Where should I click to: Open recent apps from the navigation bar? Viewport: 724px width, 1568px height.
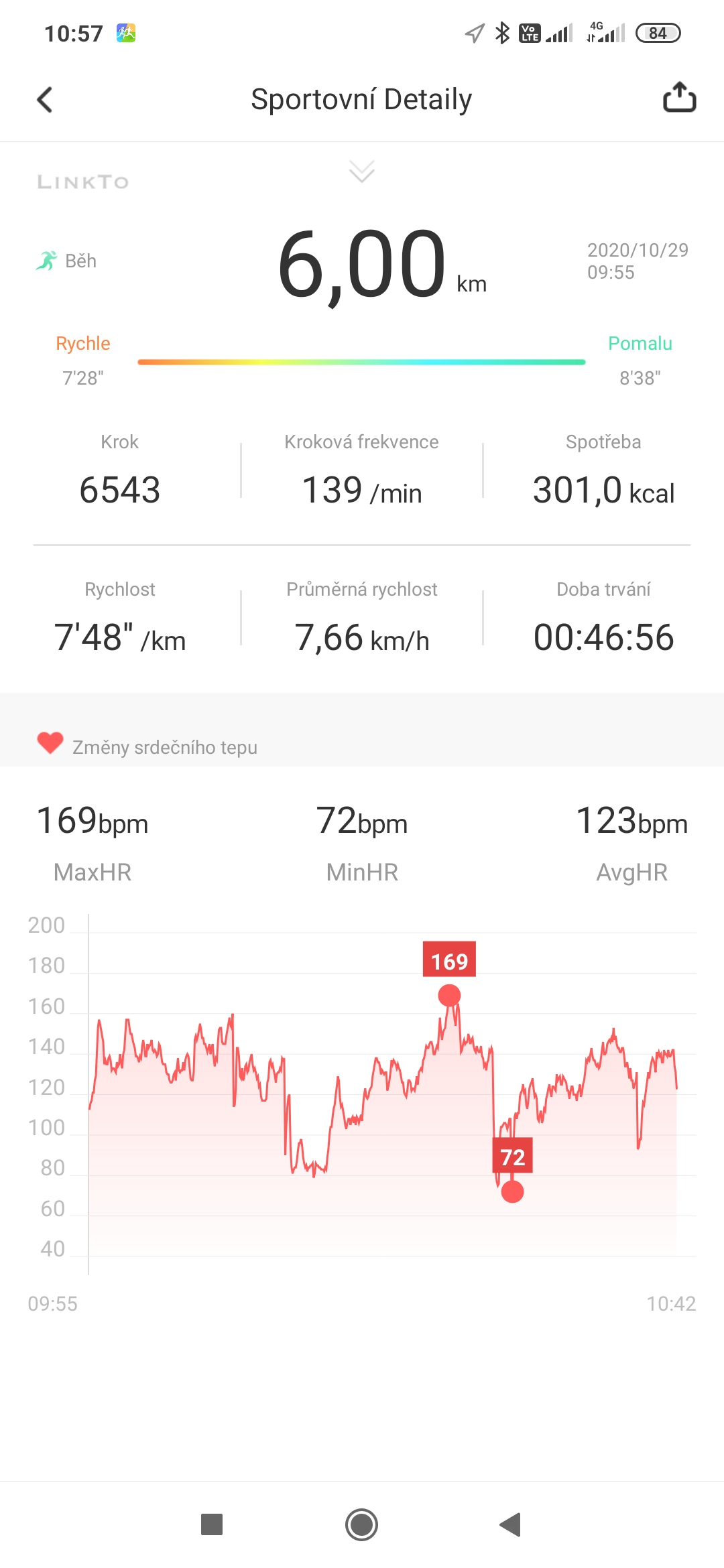212,1524
